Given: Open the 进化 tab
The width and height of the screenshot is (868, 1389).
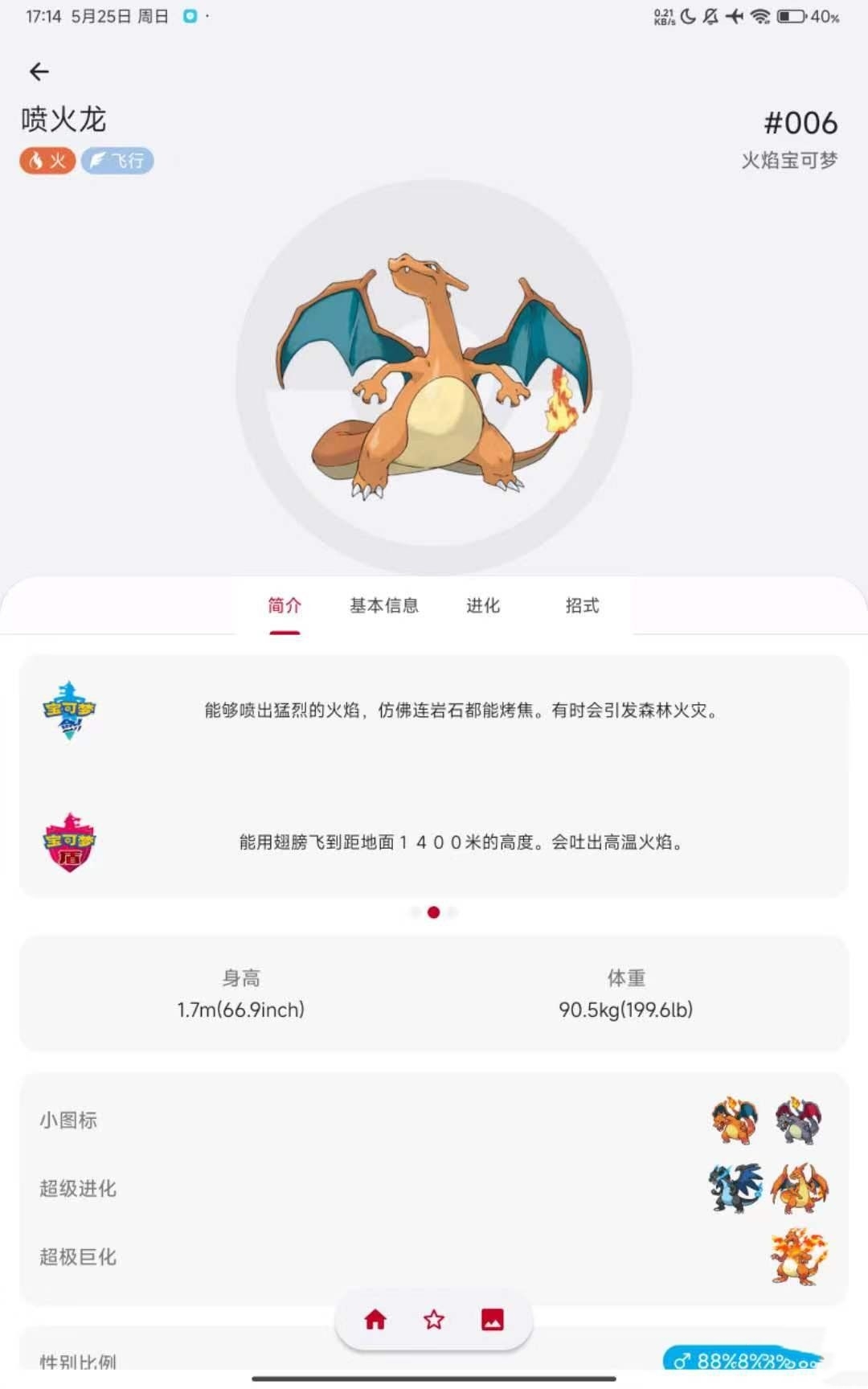Looking at the screenshot, I should (483, 605).
